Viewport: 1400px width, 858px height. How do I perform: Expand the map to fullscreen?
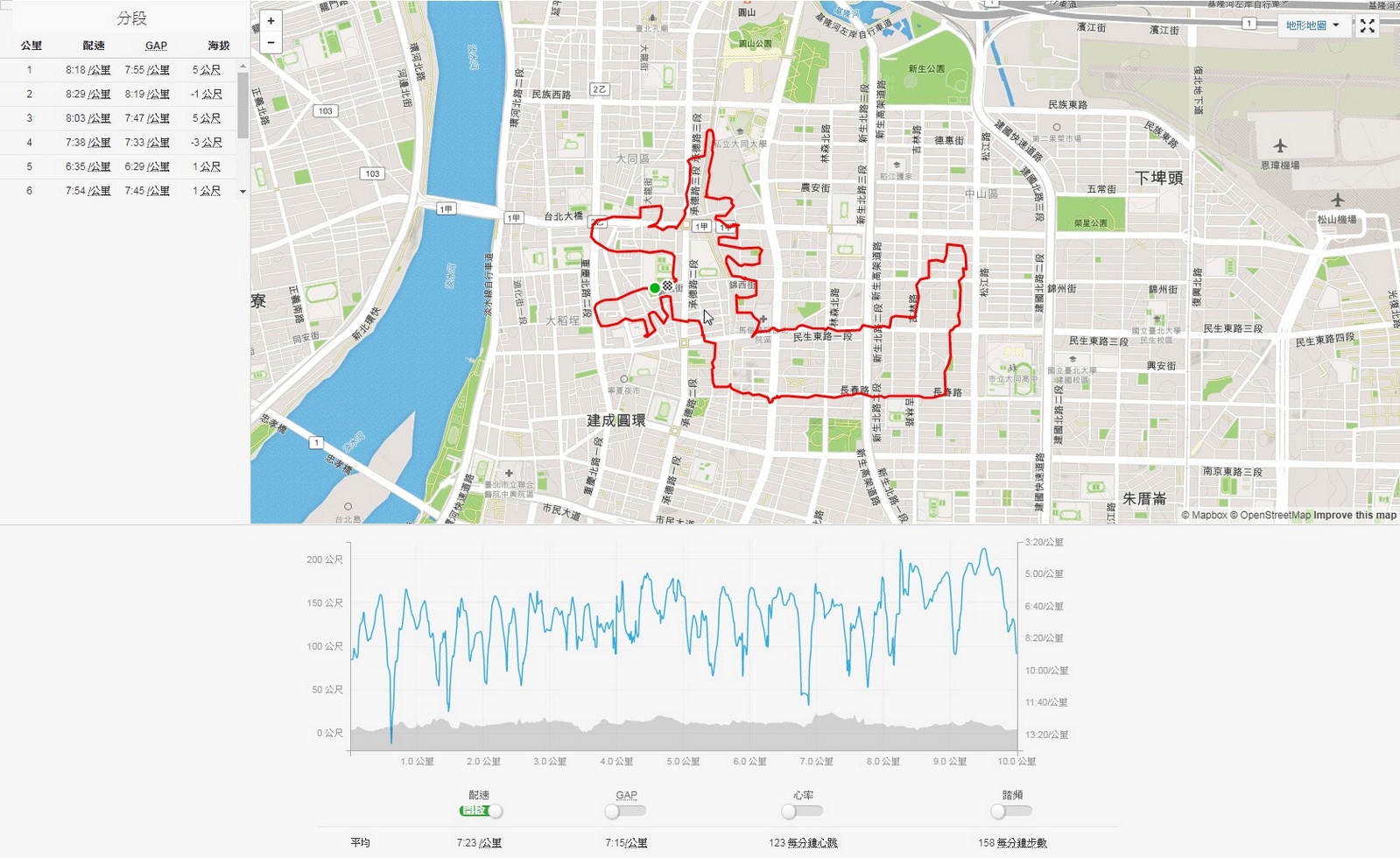pos(1367,26)
